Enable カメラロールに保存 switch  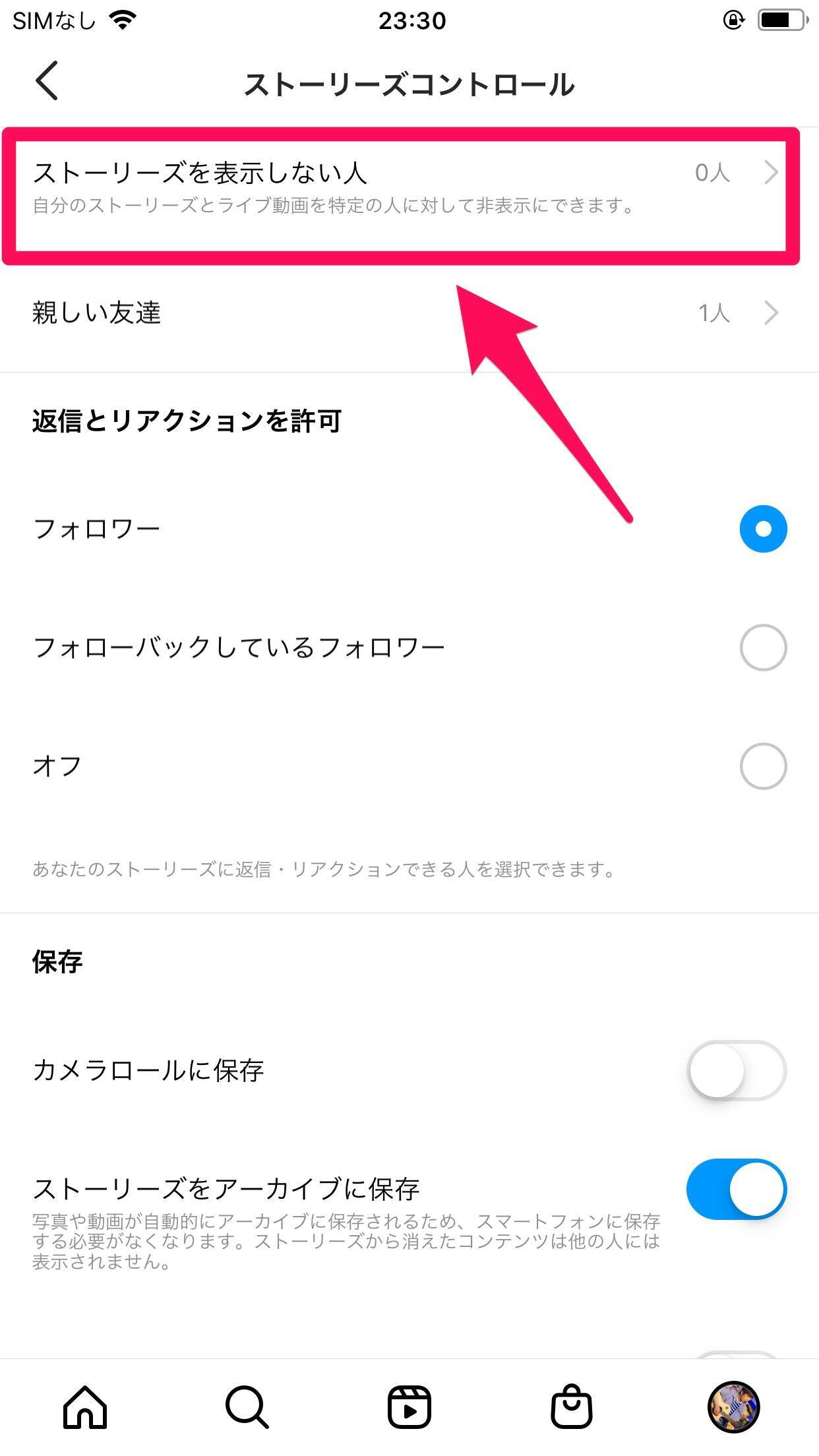pyautogui.click(x=736, y=1070)
